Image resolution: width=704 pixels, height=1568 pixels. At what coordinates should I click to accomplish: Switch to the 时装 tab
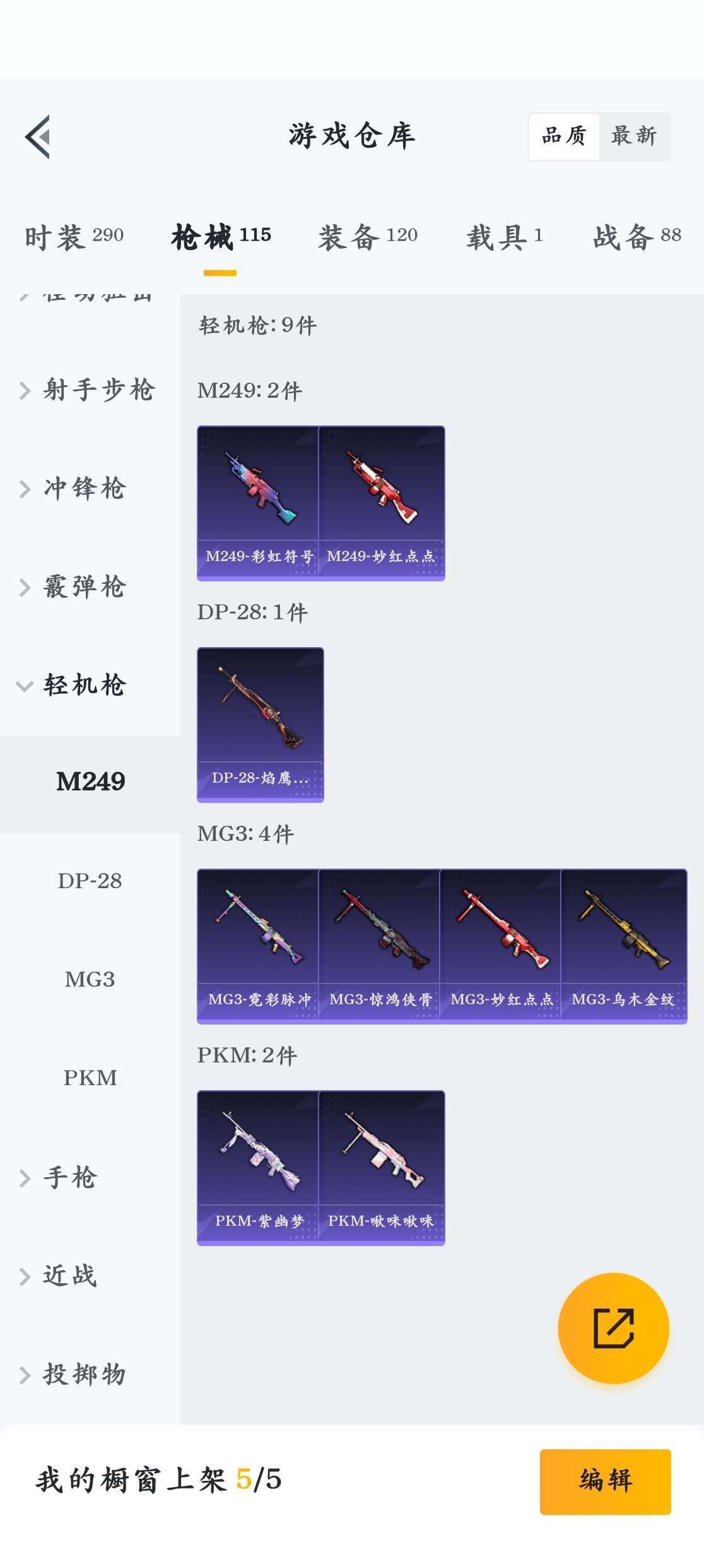pos(74,237)
